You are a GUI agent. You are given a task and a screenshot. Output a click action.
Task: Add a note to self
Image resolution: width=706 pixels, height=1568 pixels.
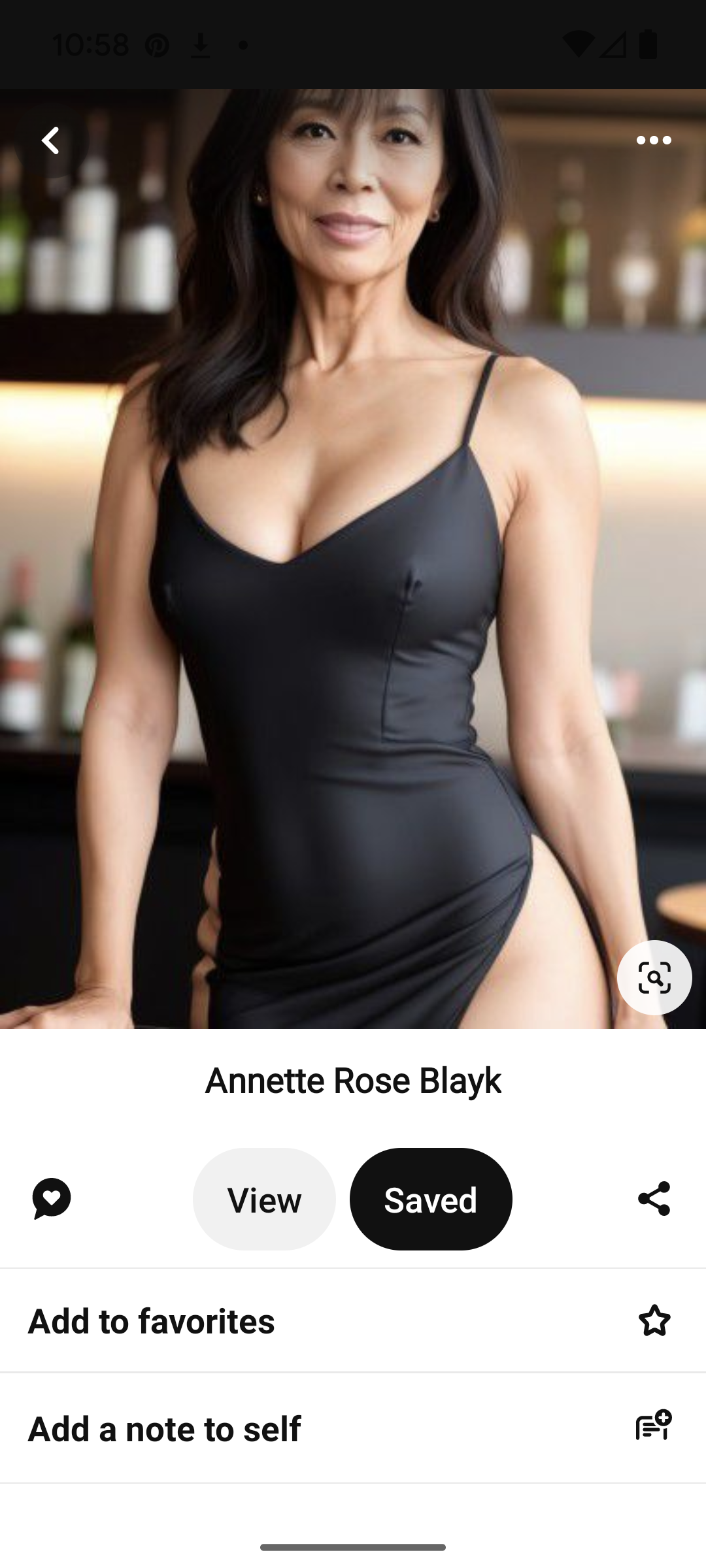pyautogui.click(x=353, y=1428)
